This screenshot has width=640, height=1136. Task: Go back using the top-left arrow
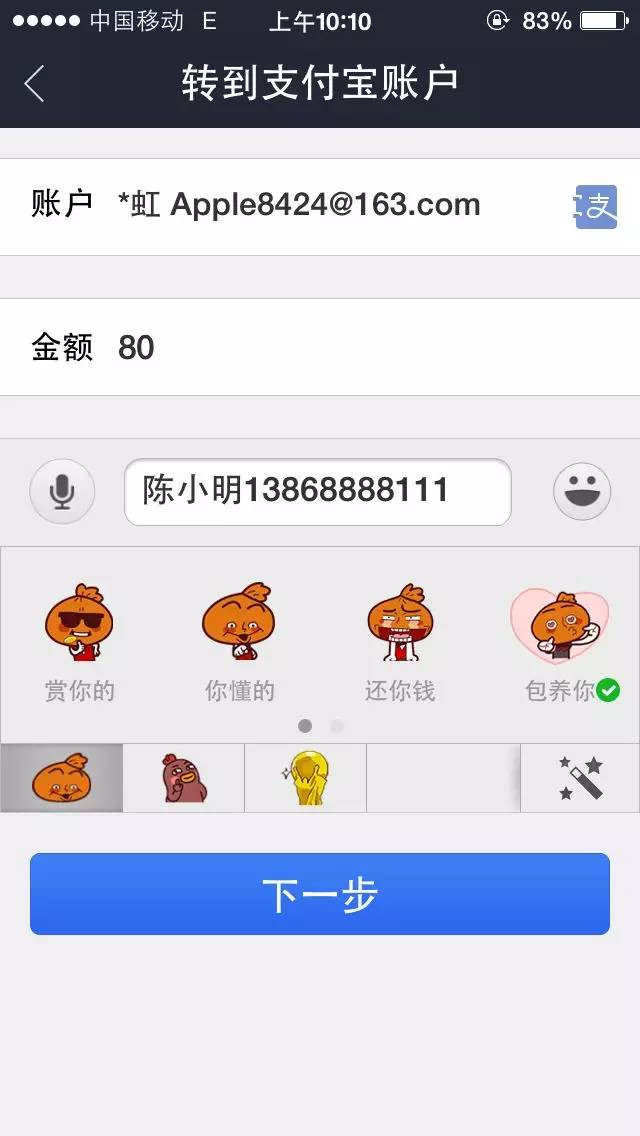34,84
